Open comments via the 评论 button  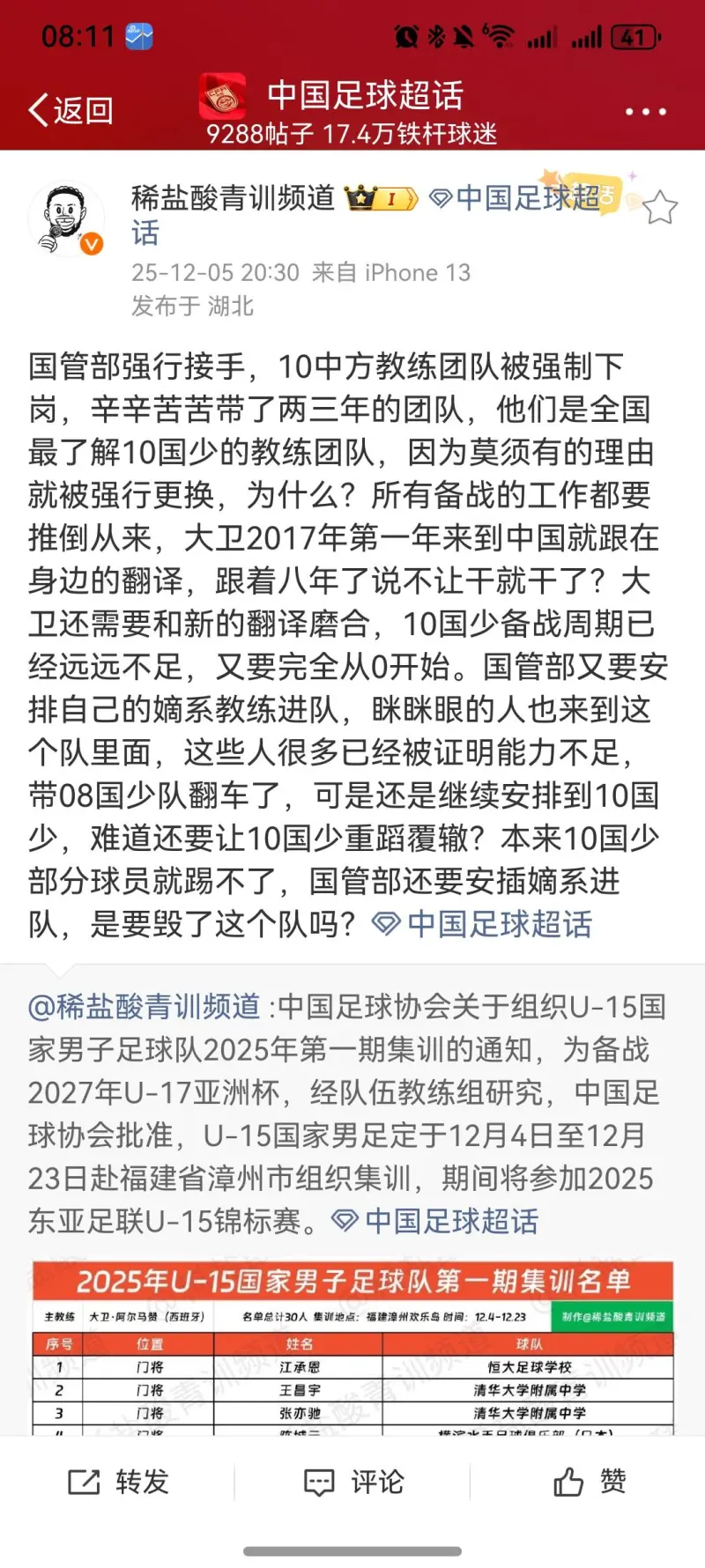pyautogui.click(x=353, y=1482)
